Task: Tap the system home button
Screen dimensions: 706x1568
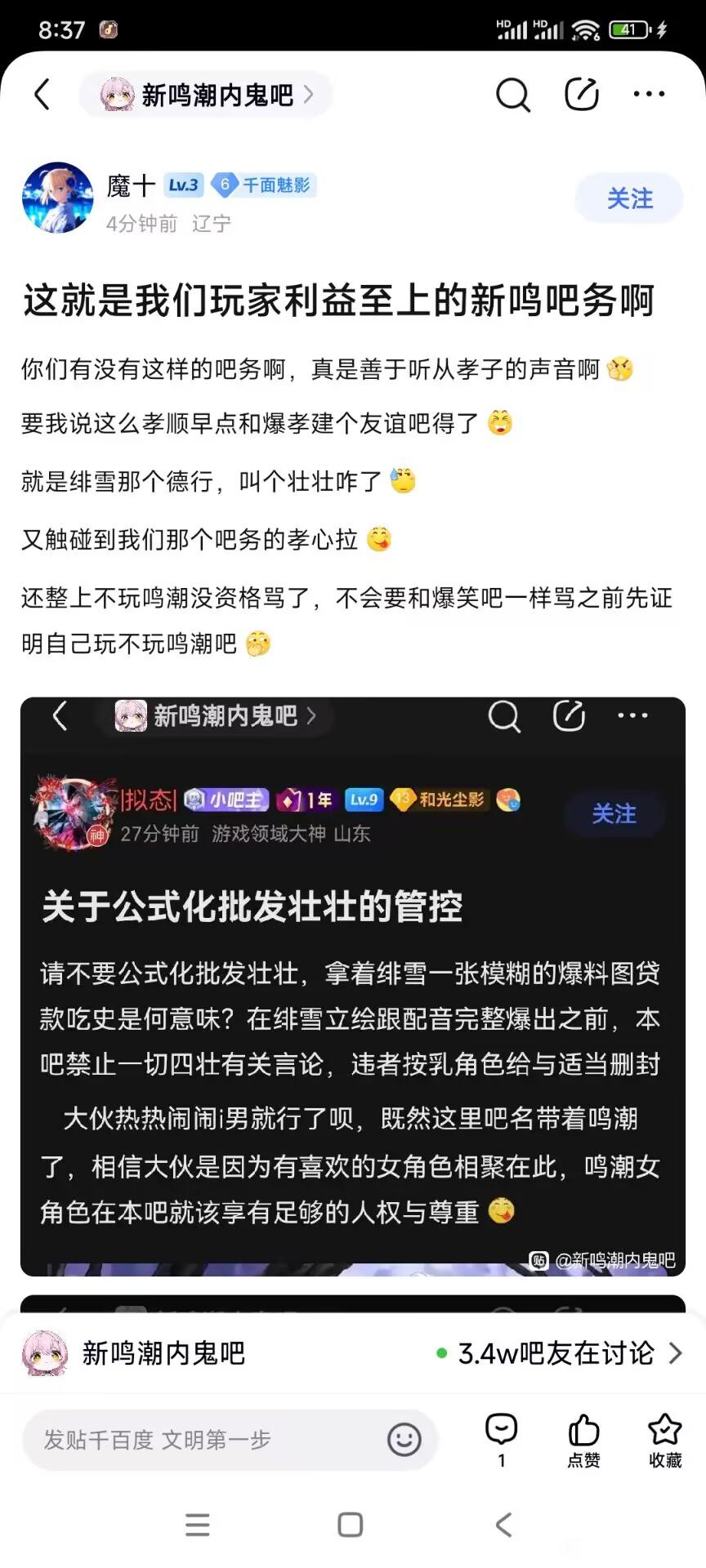Action: point(351,1525)
